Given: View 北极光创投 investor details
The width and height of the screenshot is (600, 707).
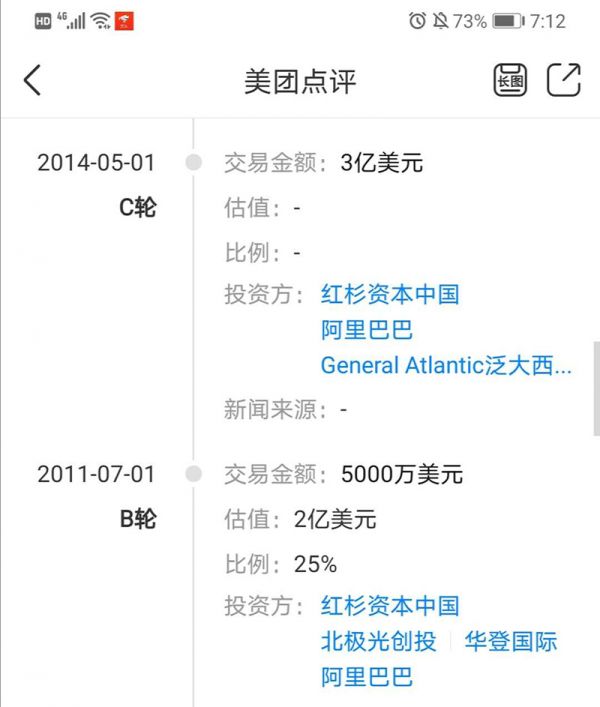Looking at the screenshot, I should pos(378,641).
